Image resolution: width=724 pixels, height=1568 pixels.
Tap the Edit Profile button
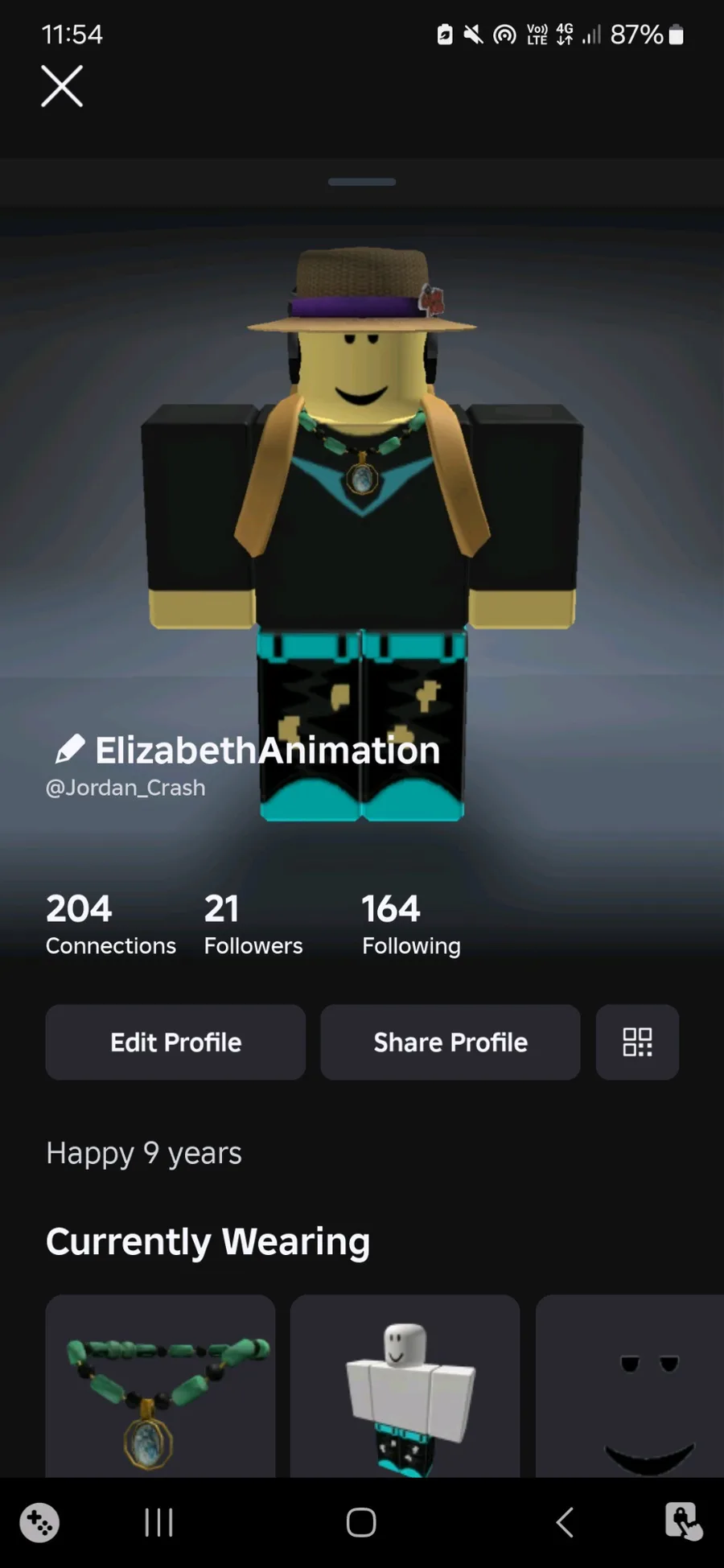[x=175, y=1042]
